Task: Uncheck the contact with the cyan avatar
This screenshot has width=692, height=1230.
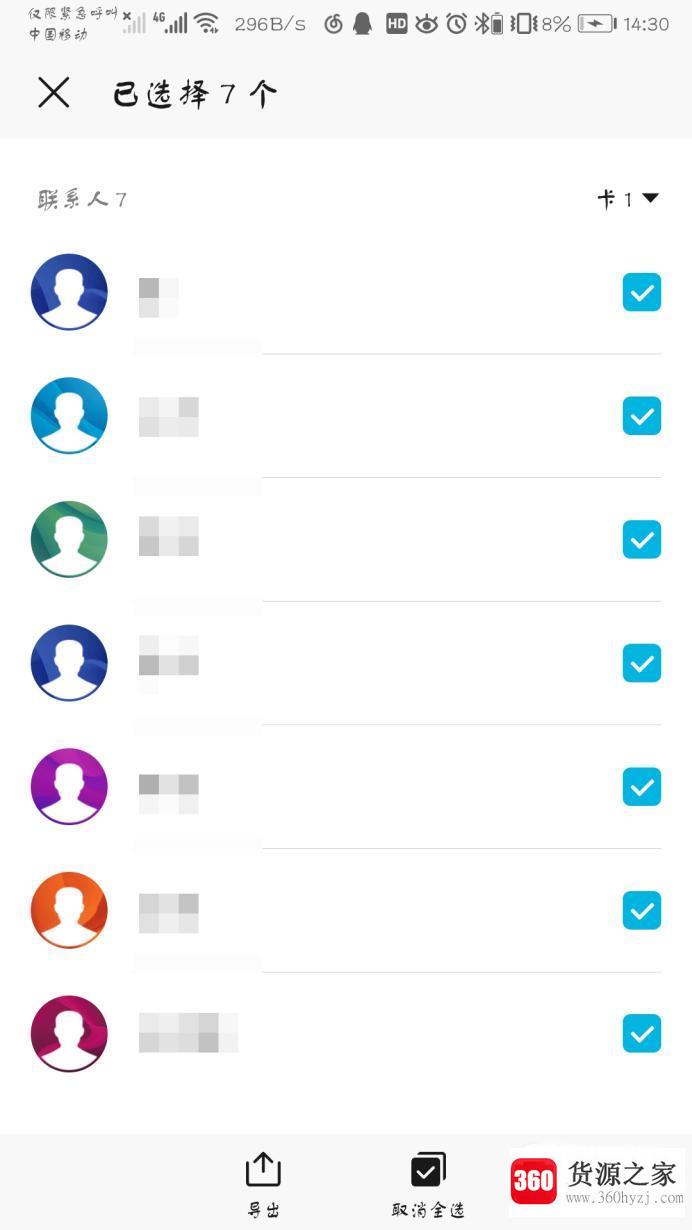Action: click(x=641, y=416)
